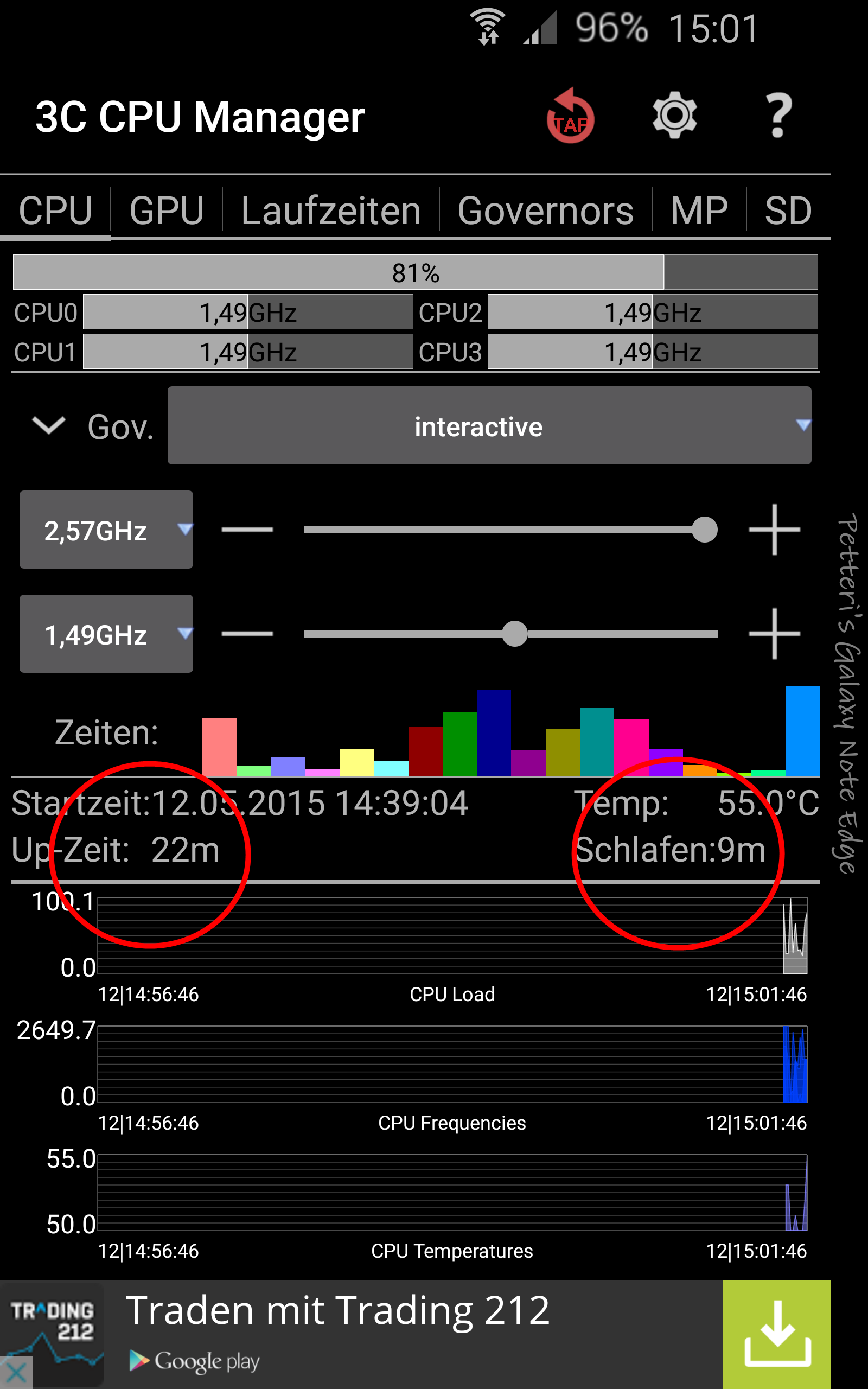Viewport: 868px width, 1389px height.
Task: Increase min frequency with plus button
Action: point(775,633)
